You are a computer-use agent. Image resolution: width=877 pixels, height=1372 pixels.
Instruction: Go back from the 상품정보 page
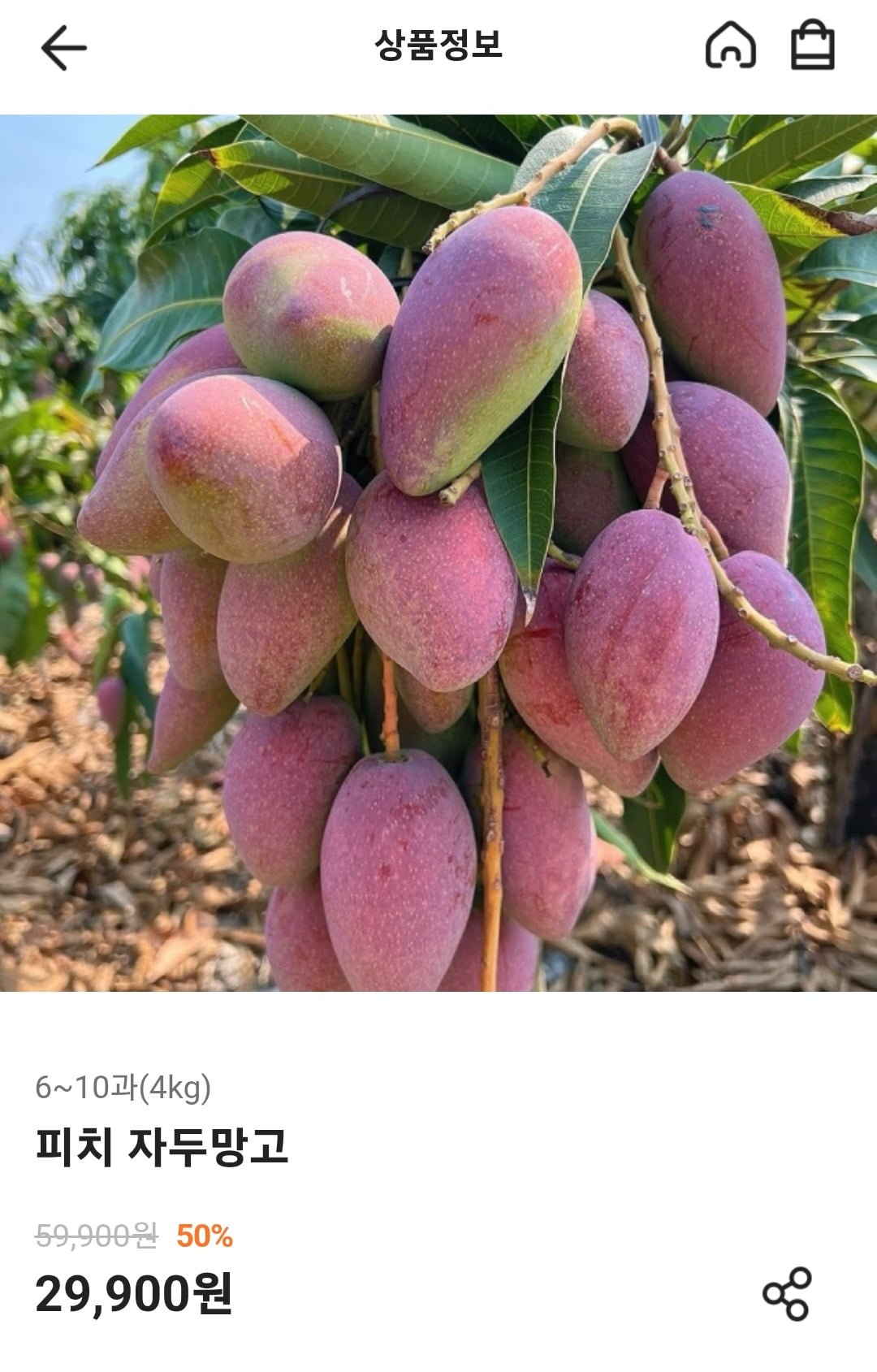pos(63,47)
